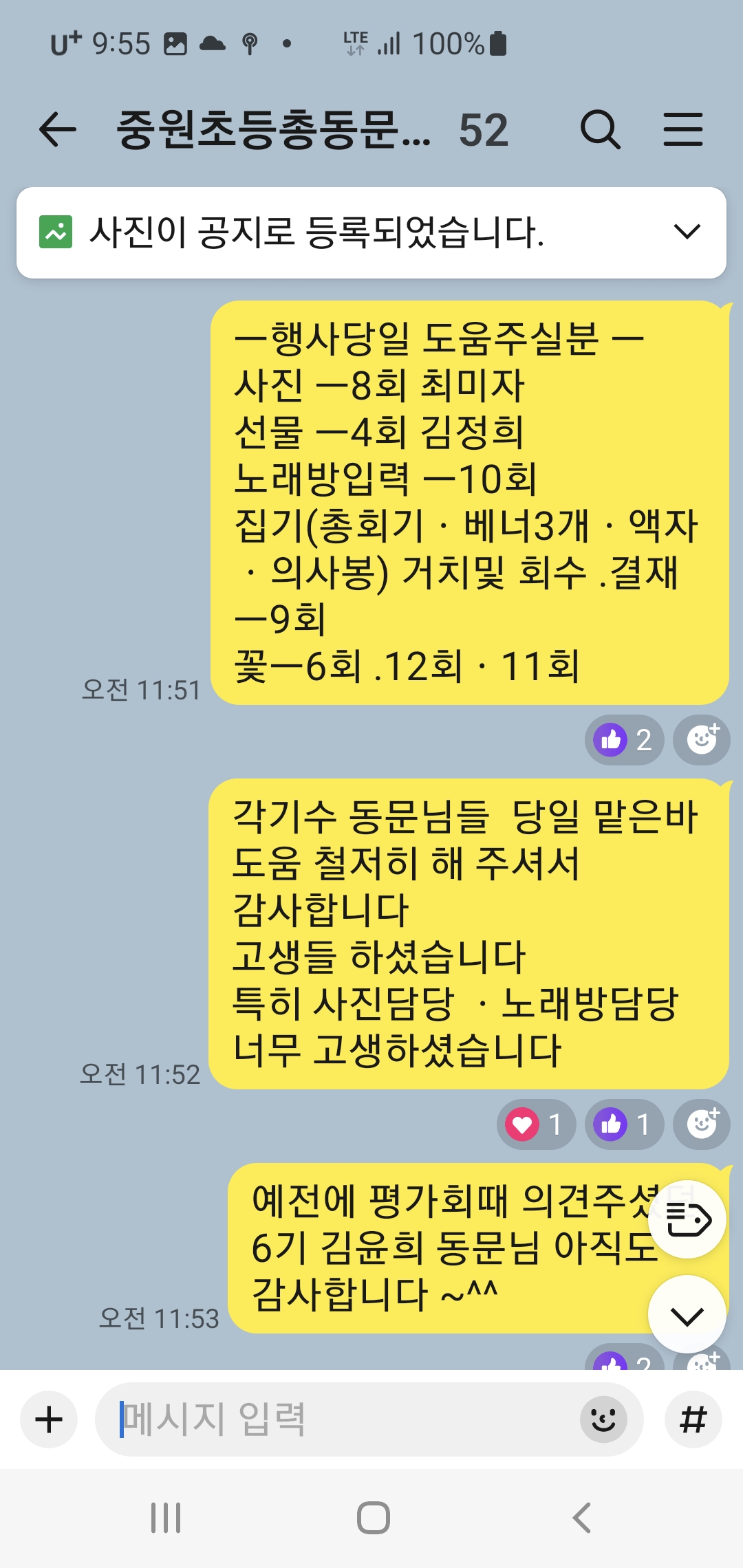Tap the heart reaction under 고생하셨습니다 message
Viewport: 743px width, 1568px height.
pos(536,1124)
